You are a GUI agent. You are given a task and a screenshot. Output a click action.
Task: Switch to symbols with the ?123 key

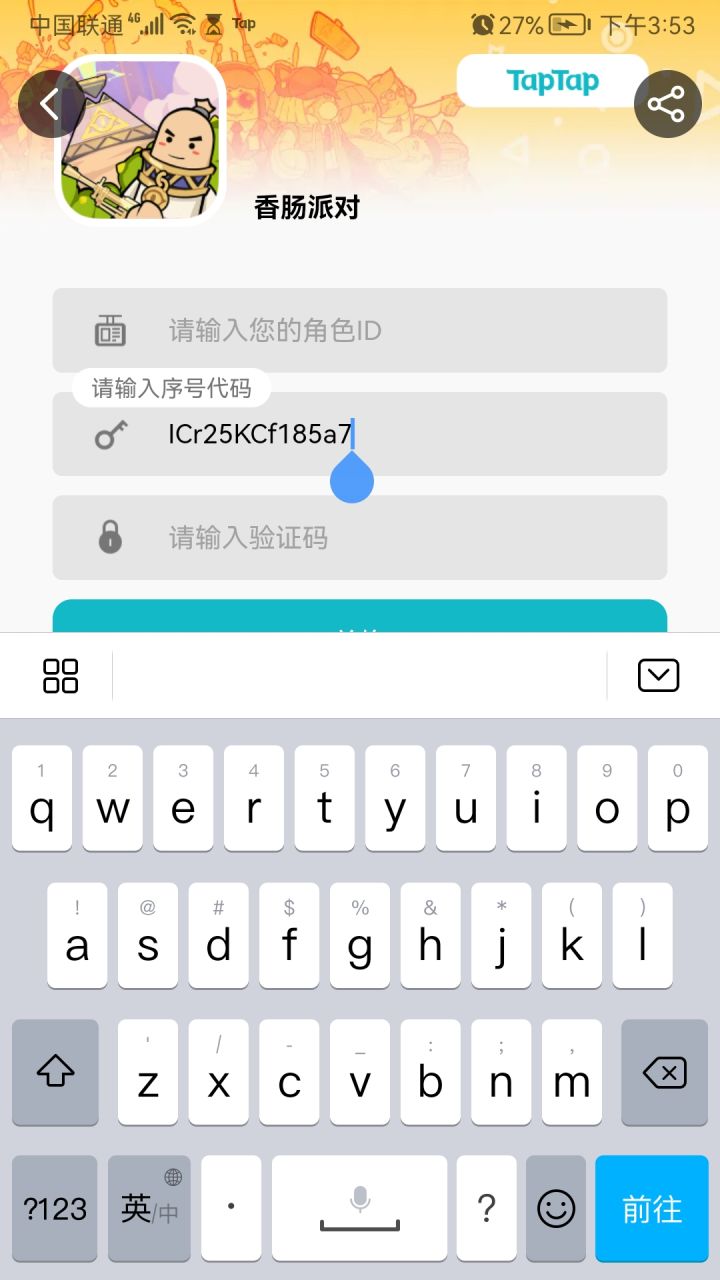[54, 1208]
